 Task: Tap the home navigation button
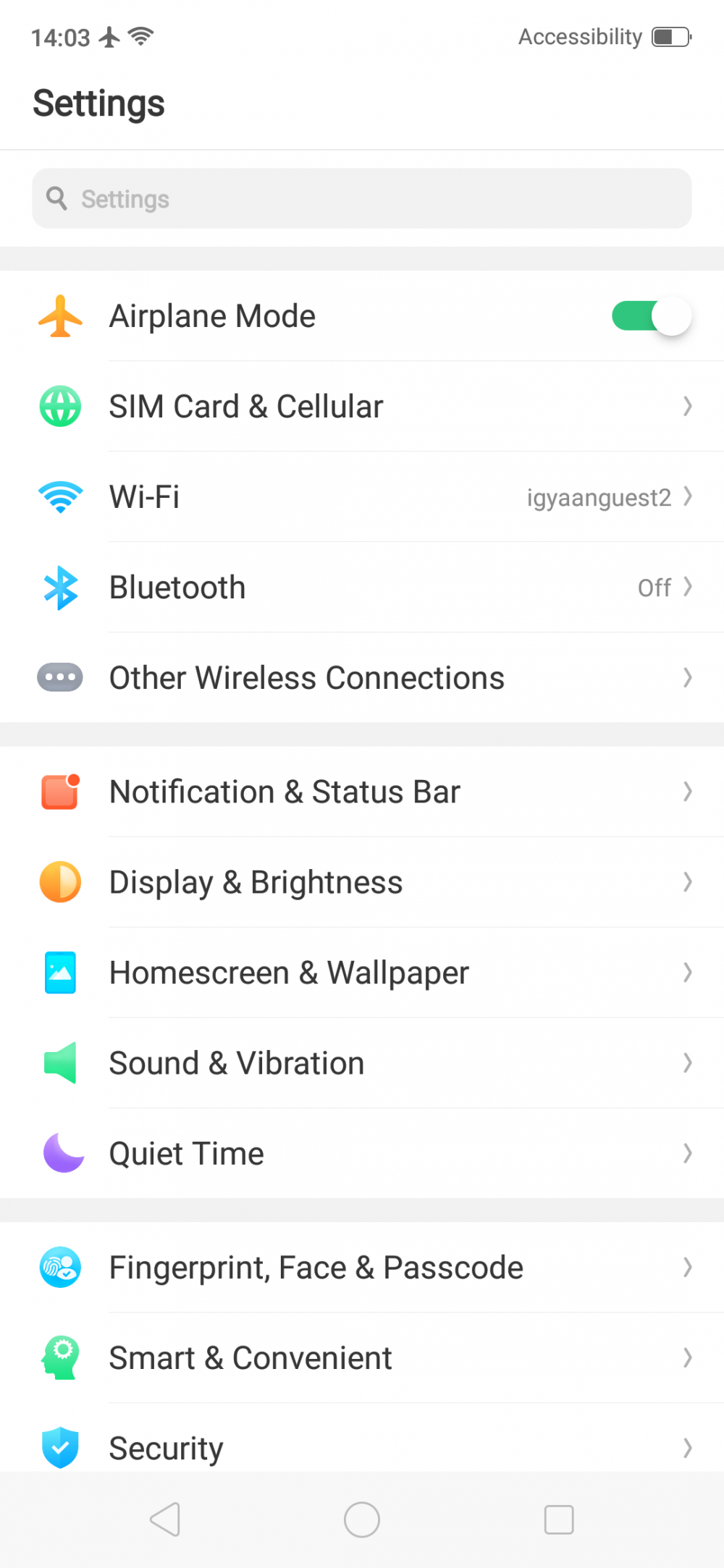(362, 1520)
